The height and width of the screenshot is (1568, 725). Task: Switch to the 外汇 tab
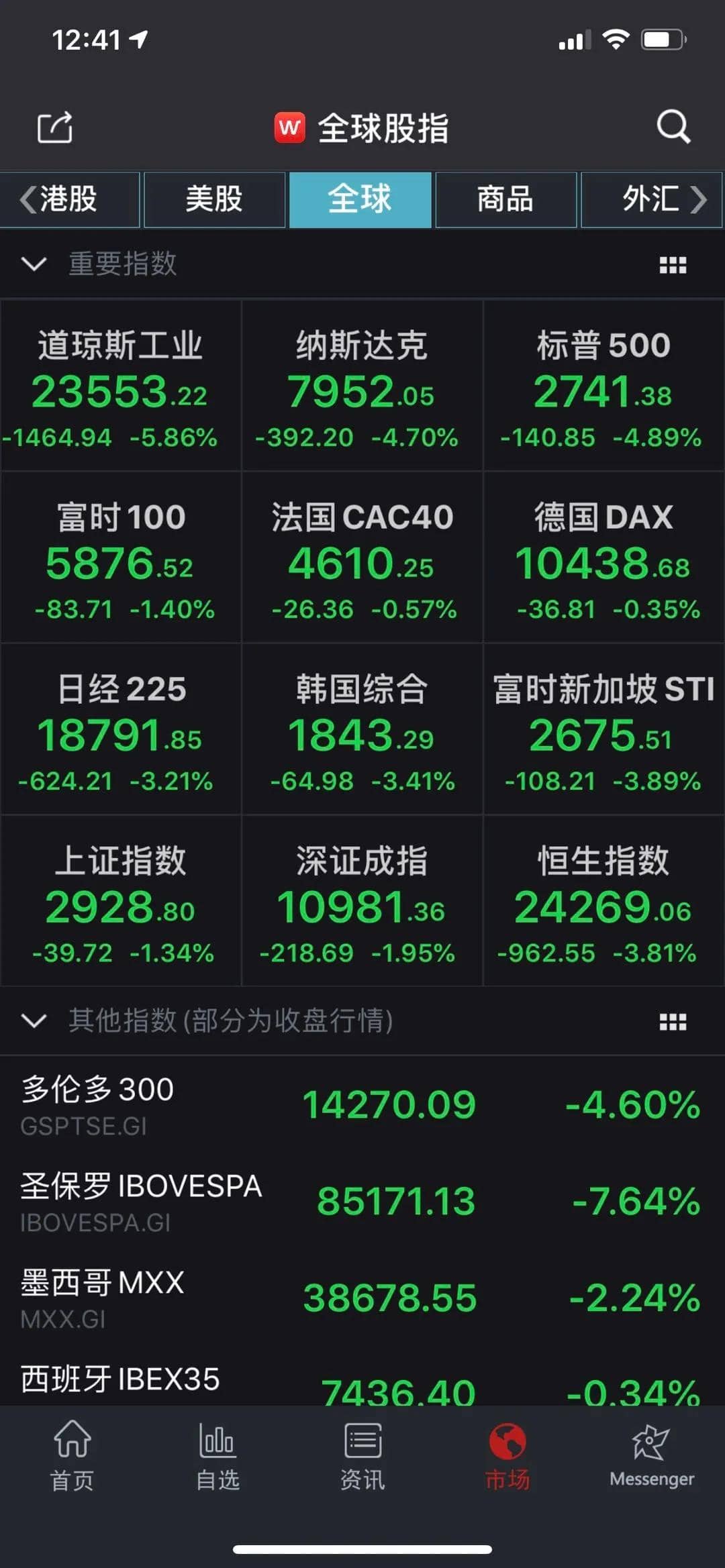tap(651, 199)
